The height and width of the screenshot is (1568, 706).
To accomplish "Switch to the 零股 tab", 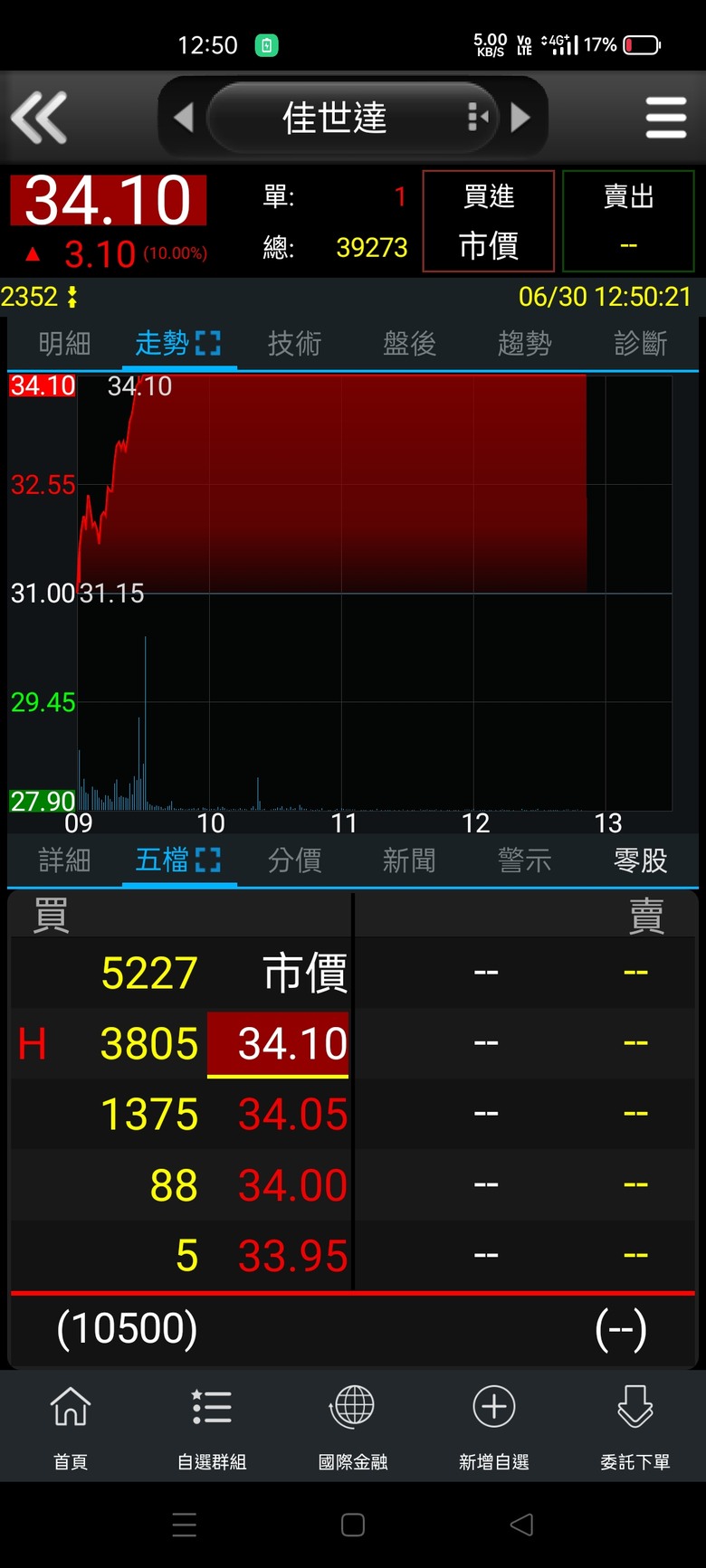I will click(640, 860).
